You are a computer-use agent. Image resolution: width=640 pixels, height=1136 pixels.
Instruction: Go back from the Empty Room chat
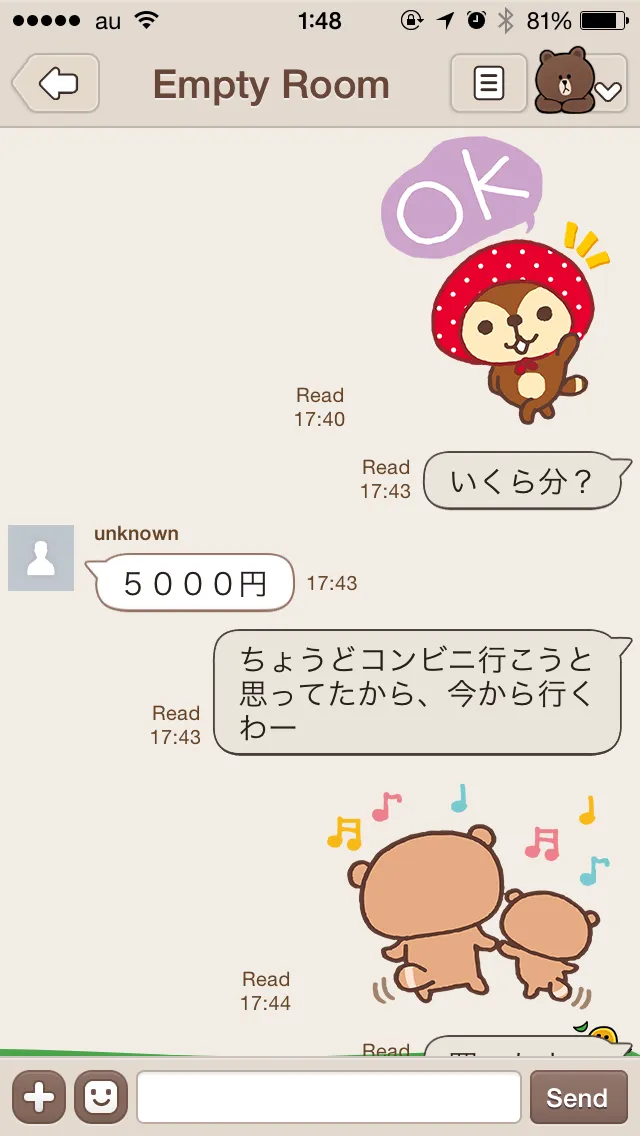click(x=57, y=83)
